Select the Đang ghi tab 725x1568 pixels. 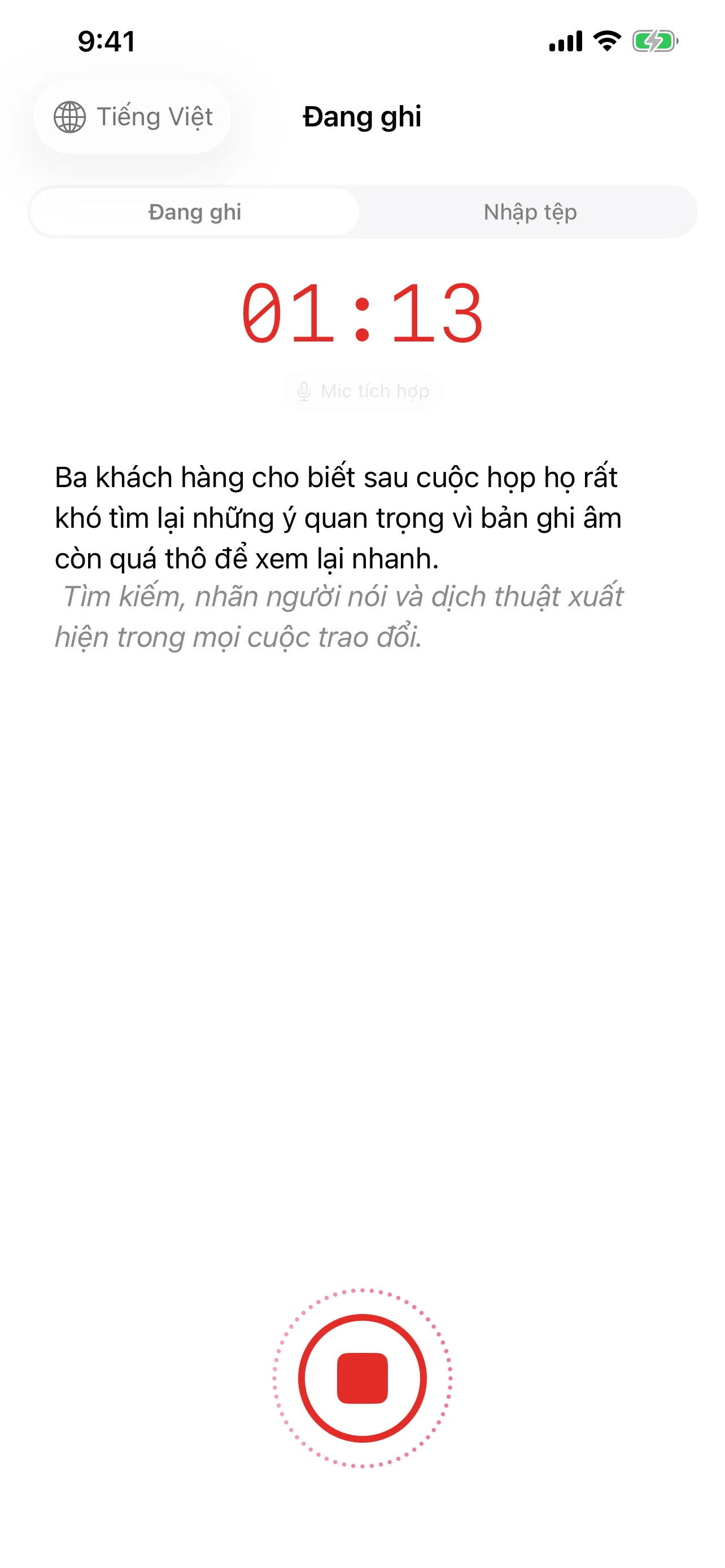tap(195, 212)
